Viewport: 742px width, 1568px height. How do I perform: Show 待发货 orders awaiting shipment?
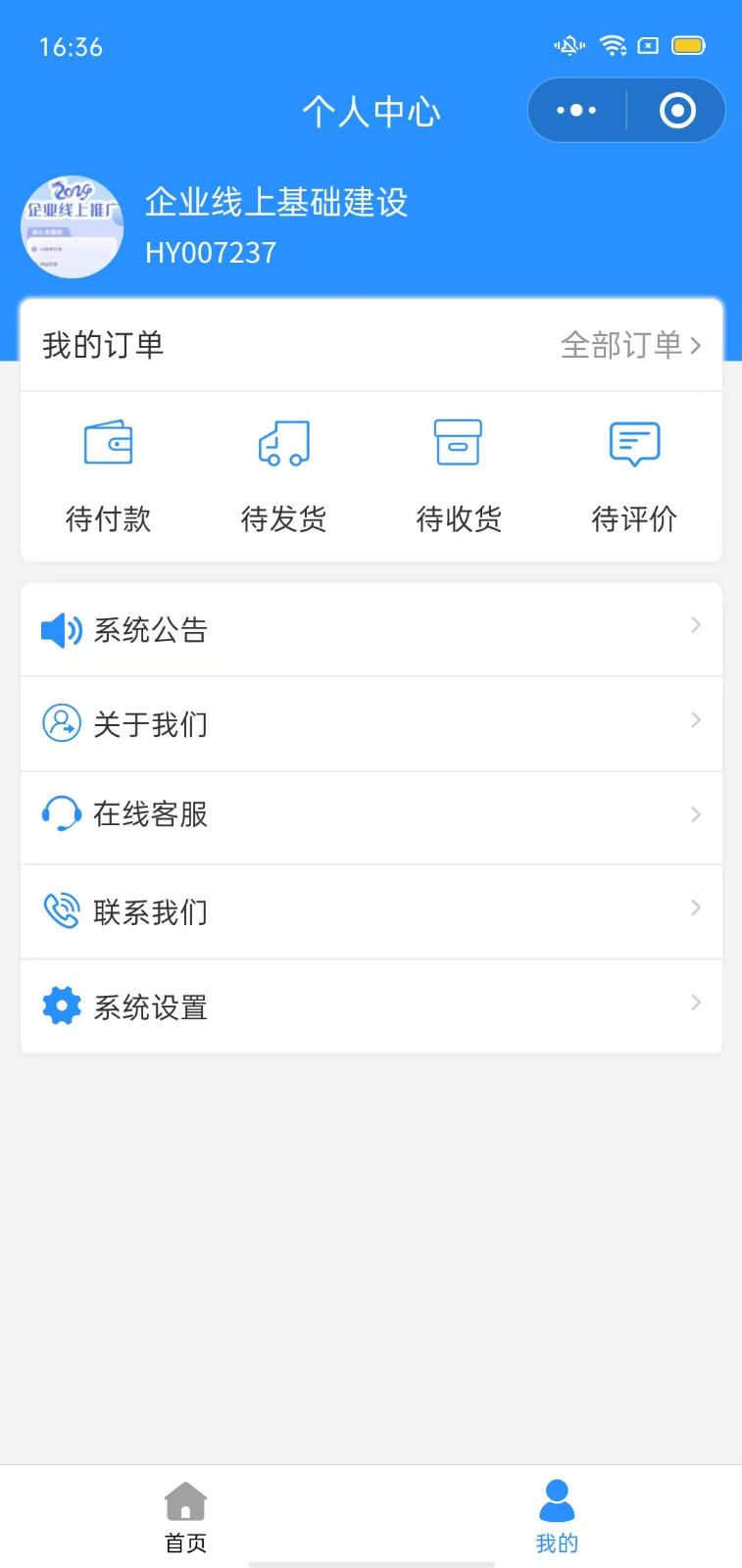coord(283,476)
